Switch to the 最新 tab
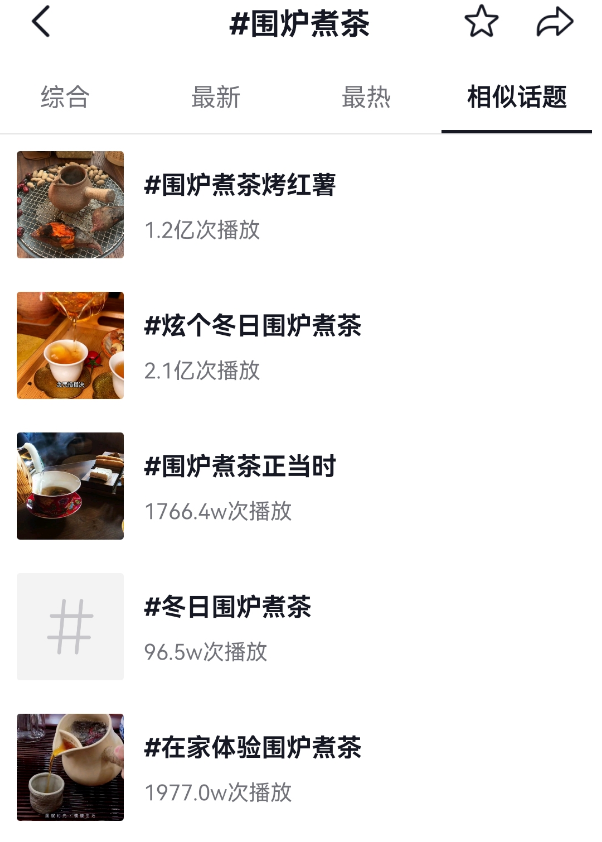Image resolution: width=602 pixels, height=842 pixels. (x=216, y=97)
